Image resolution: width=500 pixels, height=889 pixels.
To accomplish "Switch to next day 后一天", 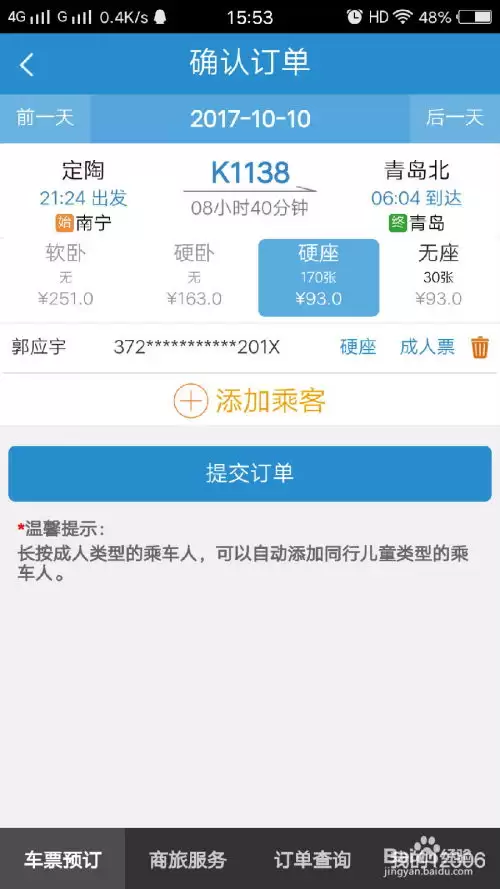I will pos(455,118).
